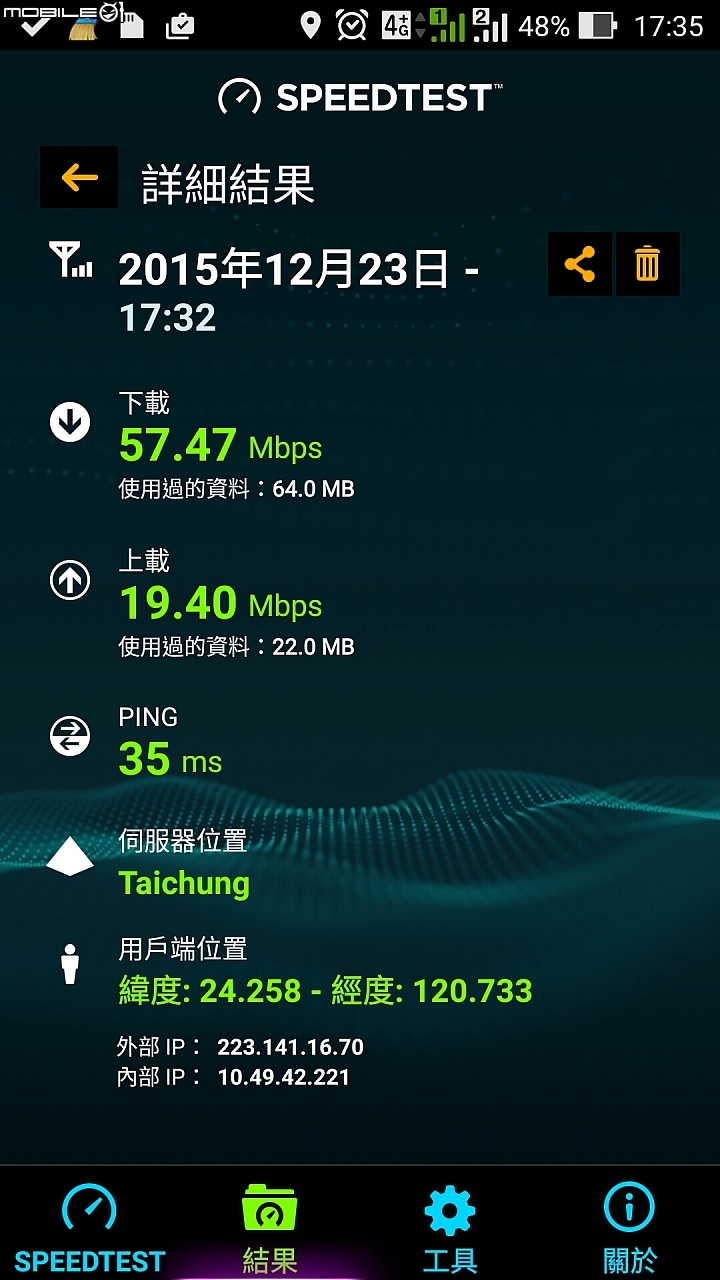Go to the 工具 tab
The width and height of the screenshot is (720, 1280).
point(450,1226)
